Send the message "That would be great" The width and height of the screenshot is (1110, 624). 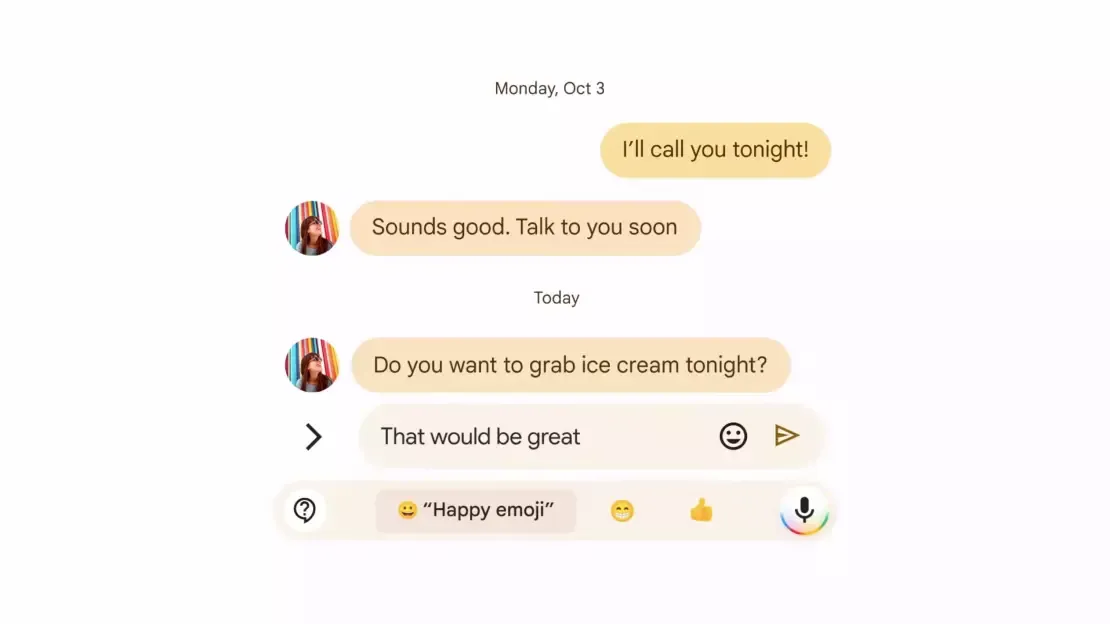(x=786, y=436)
